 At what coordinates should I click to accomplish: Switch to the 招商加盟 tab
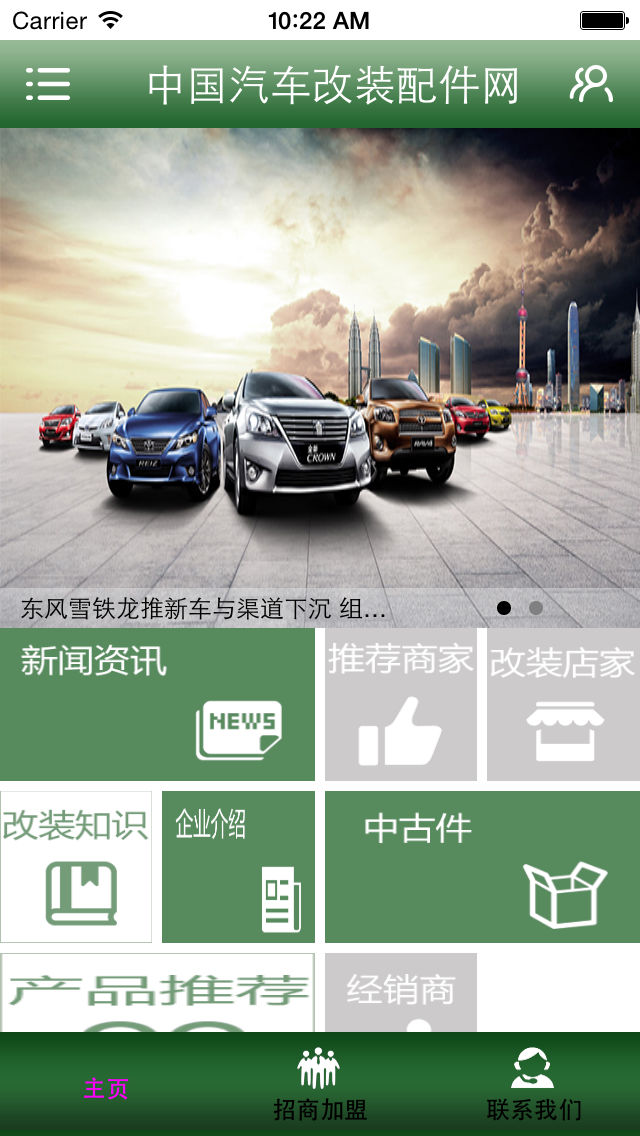[x=320, y=1085]
